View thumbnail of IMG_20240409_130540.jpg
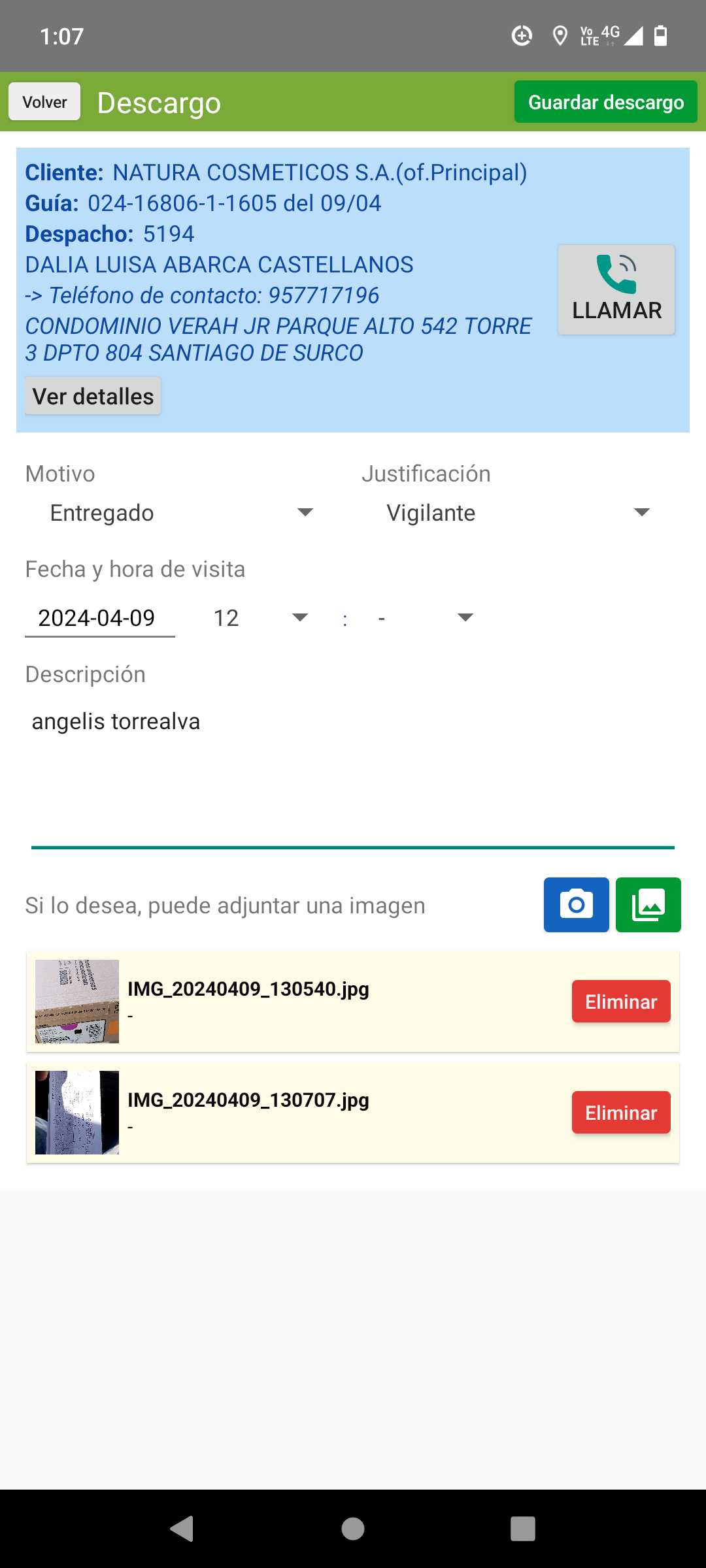The image size is (706, 1568). 77,1002
